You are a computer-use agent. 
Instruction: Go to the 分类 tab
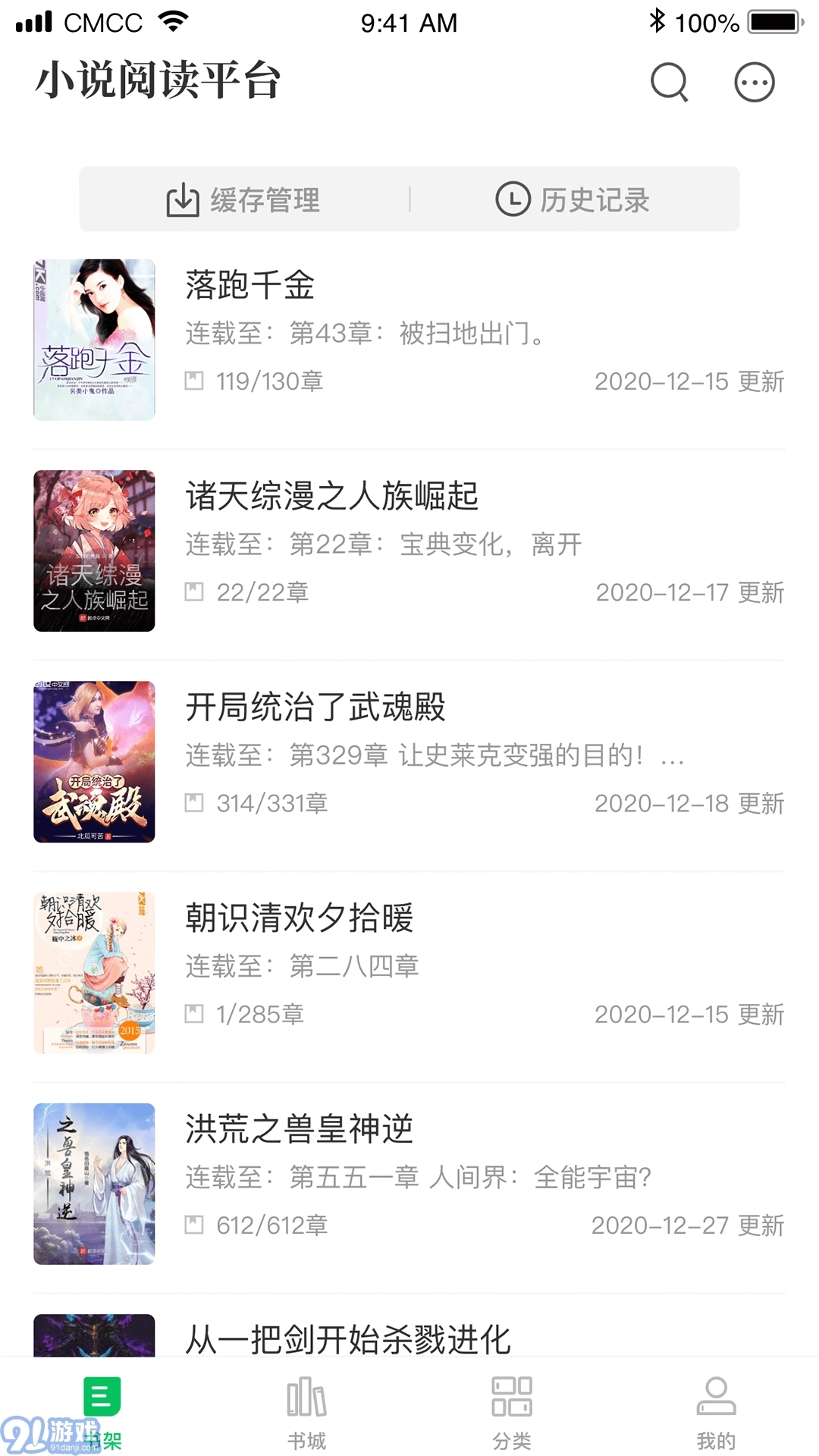pyautogui.click(x=512, y=1412)
